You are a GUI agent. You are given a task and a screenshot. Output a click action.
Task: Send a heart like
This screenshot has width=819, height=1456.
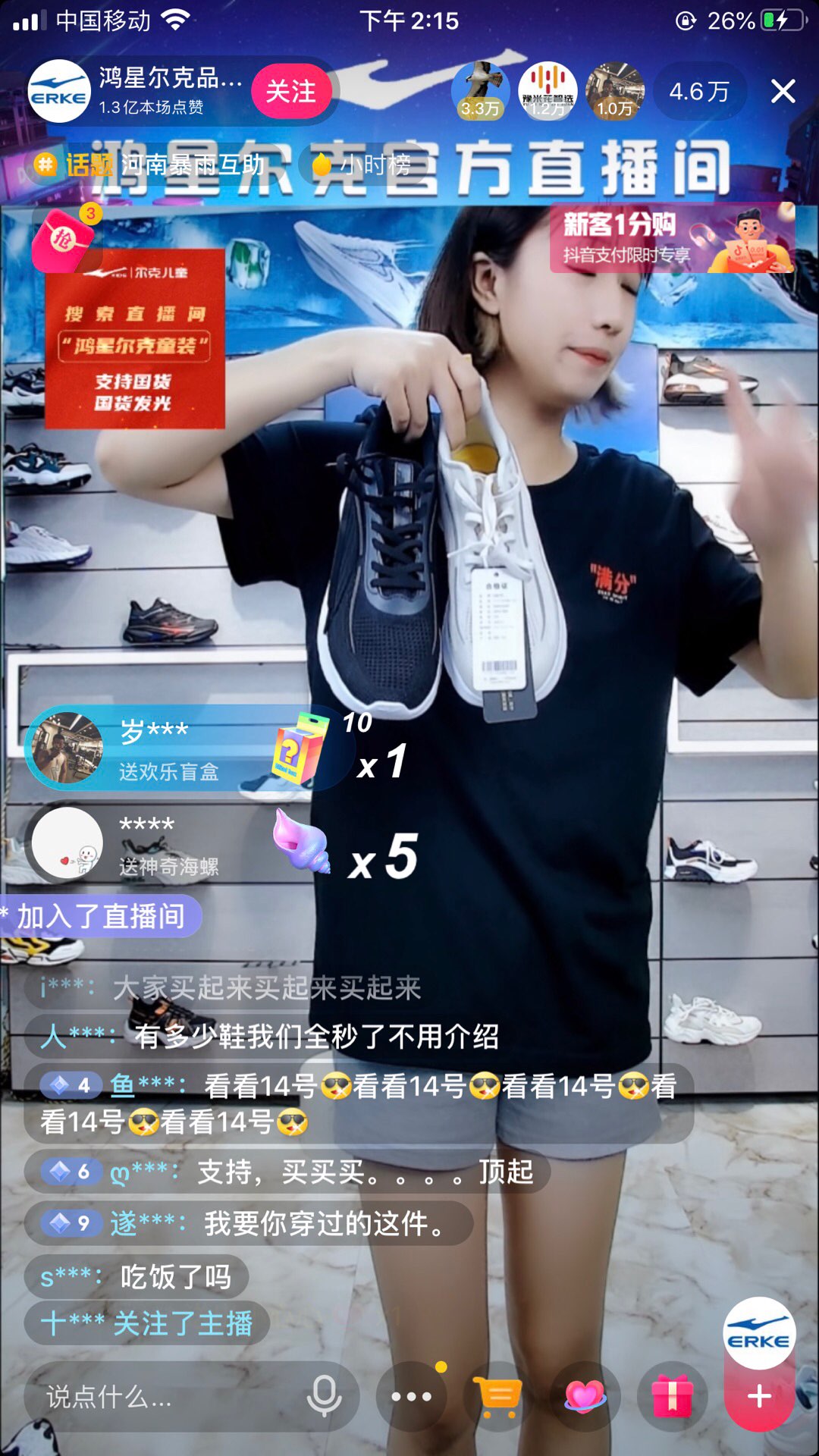tap(585, 1396)
